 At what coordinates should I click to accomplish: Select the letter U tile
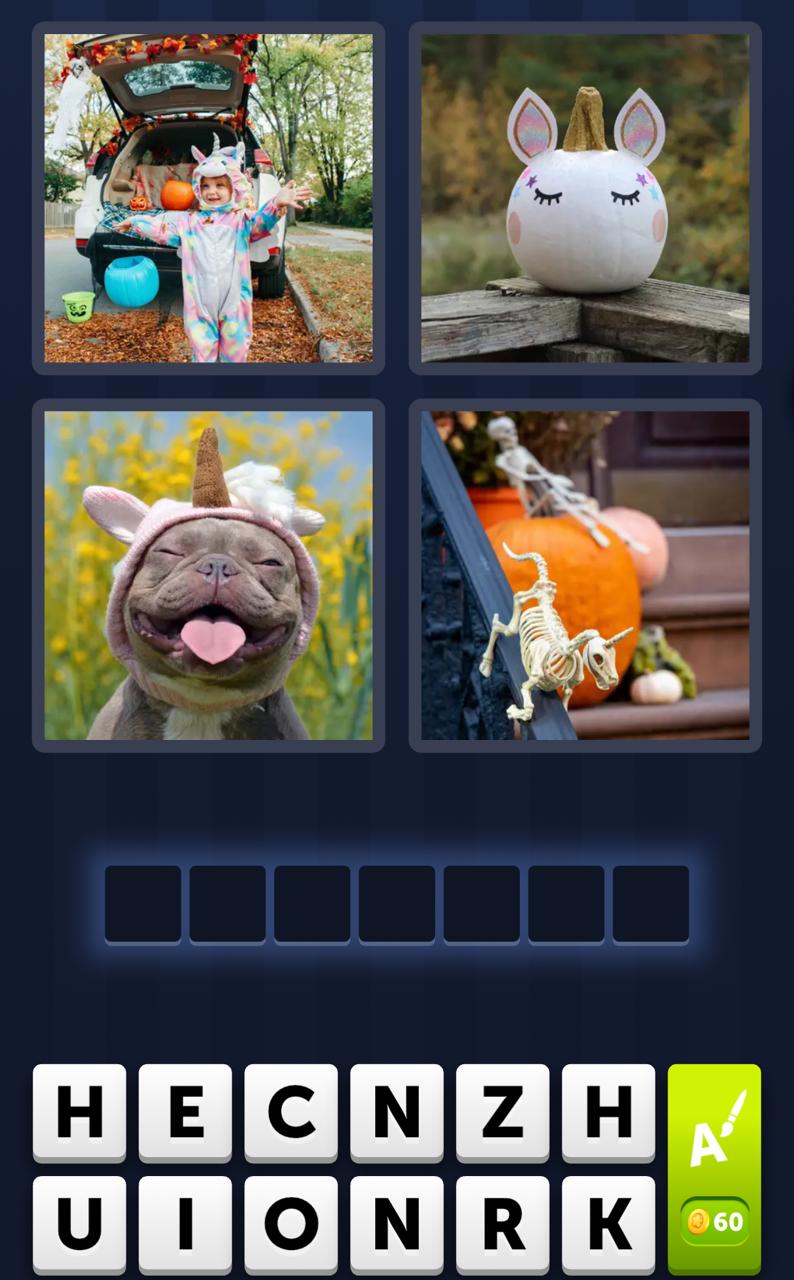(80, 1223)
